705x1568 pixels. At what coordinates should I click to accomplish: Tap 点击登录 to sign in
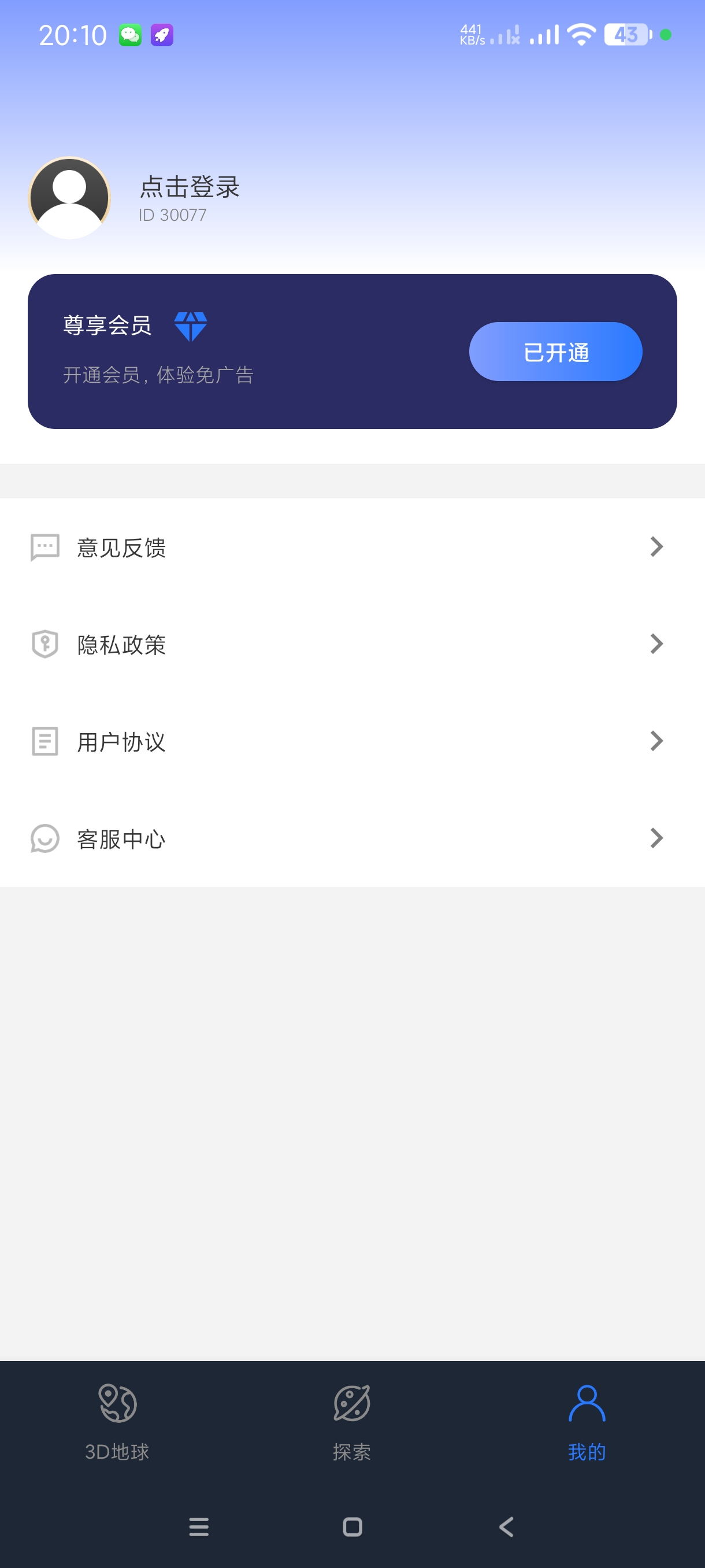click(x=189, y=187)
